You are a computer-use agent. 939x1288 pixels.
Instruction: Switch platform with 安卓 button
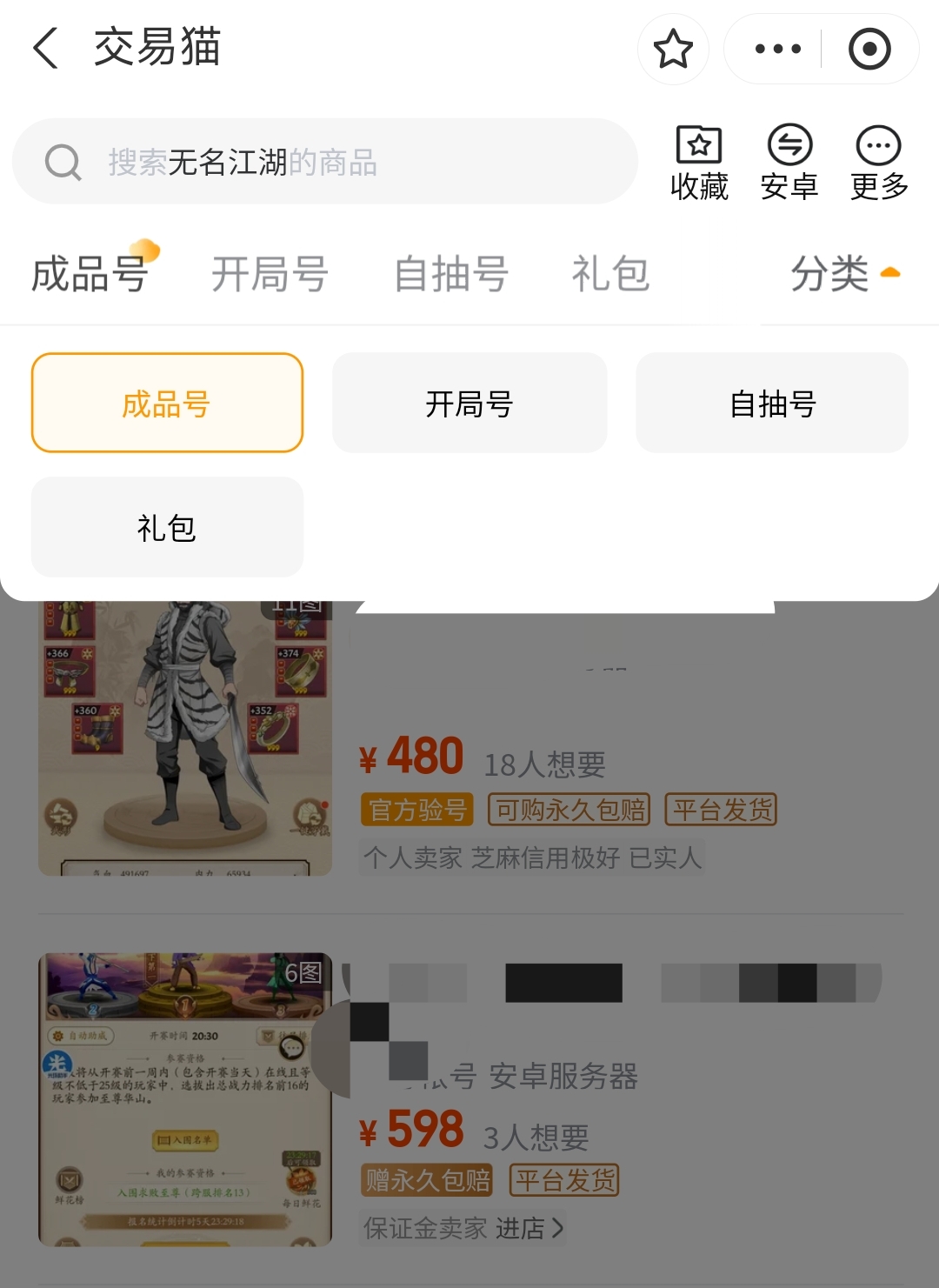[x=789, y=162]
